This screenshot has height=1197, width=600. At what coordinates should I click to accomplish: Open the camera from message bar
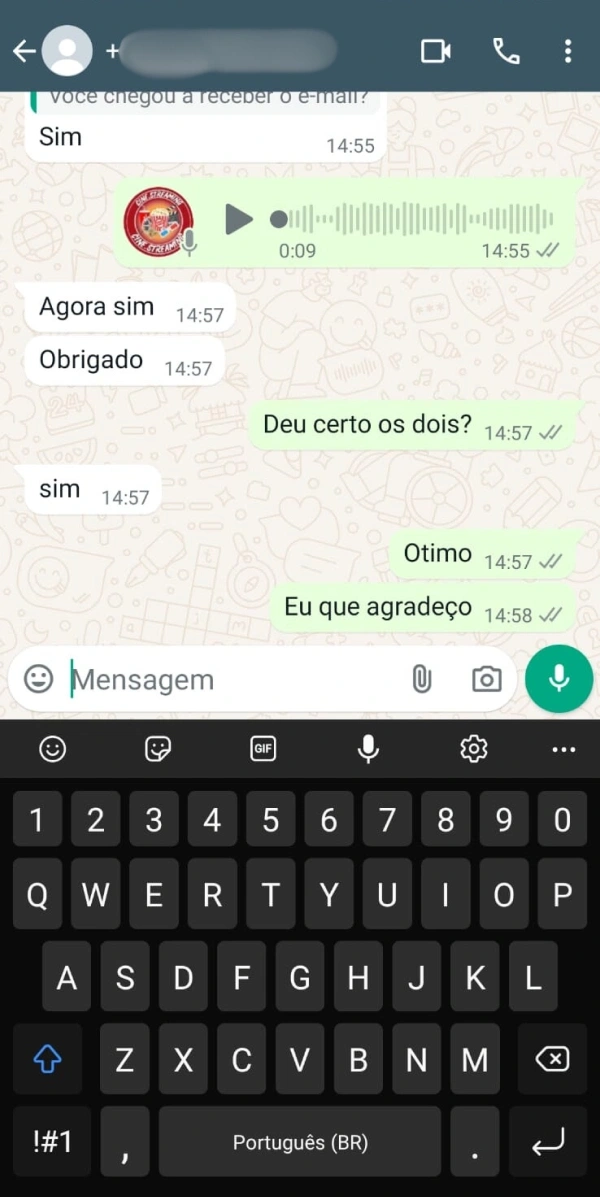tap(486, 680)
